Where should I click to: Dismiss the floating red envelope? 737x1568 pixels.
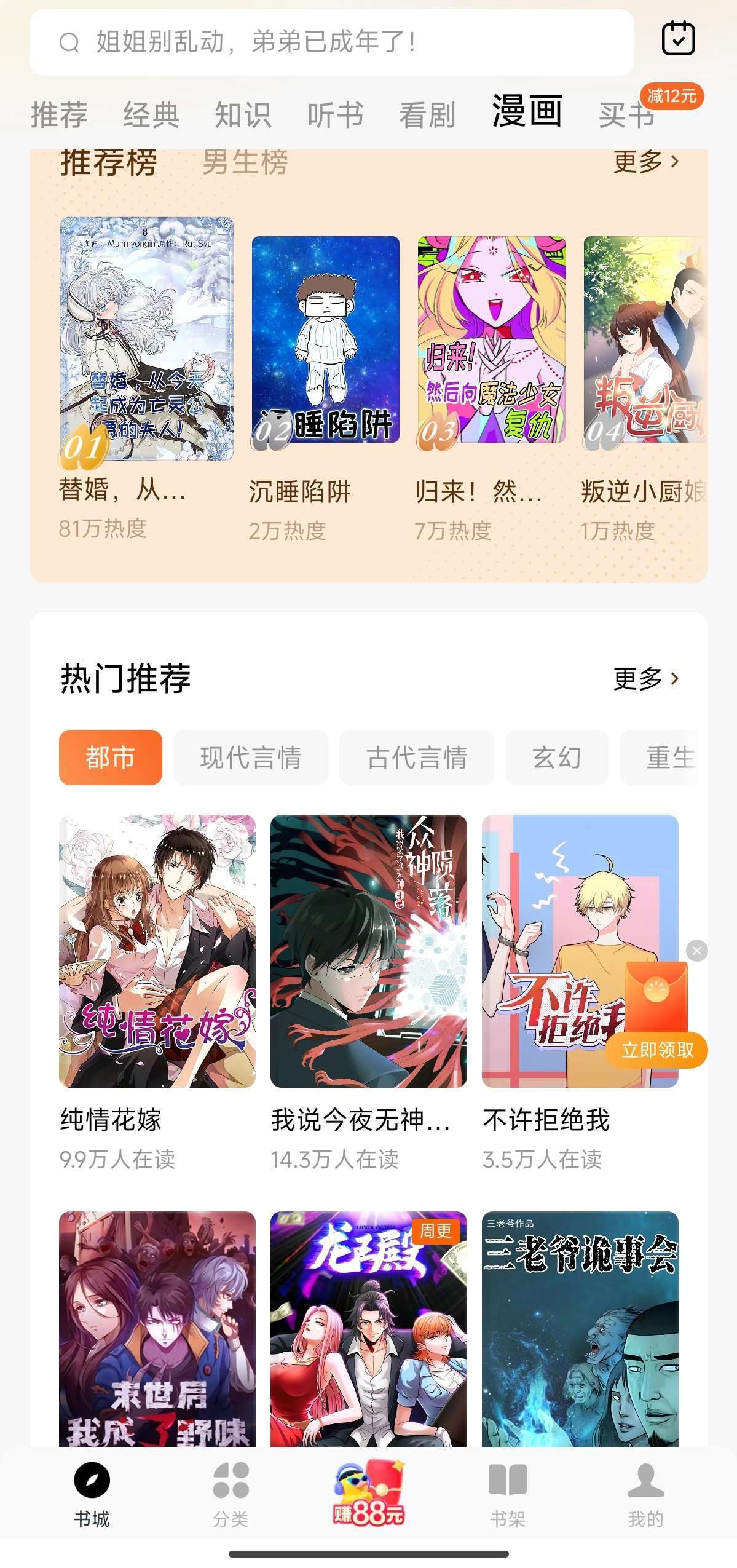(696, 951)
